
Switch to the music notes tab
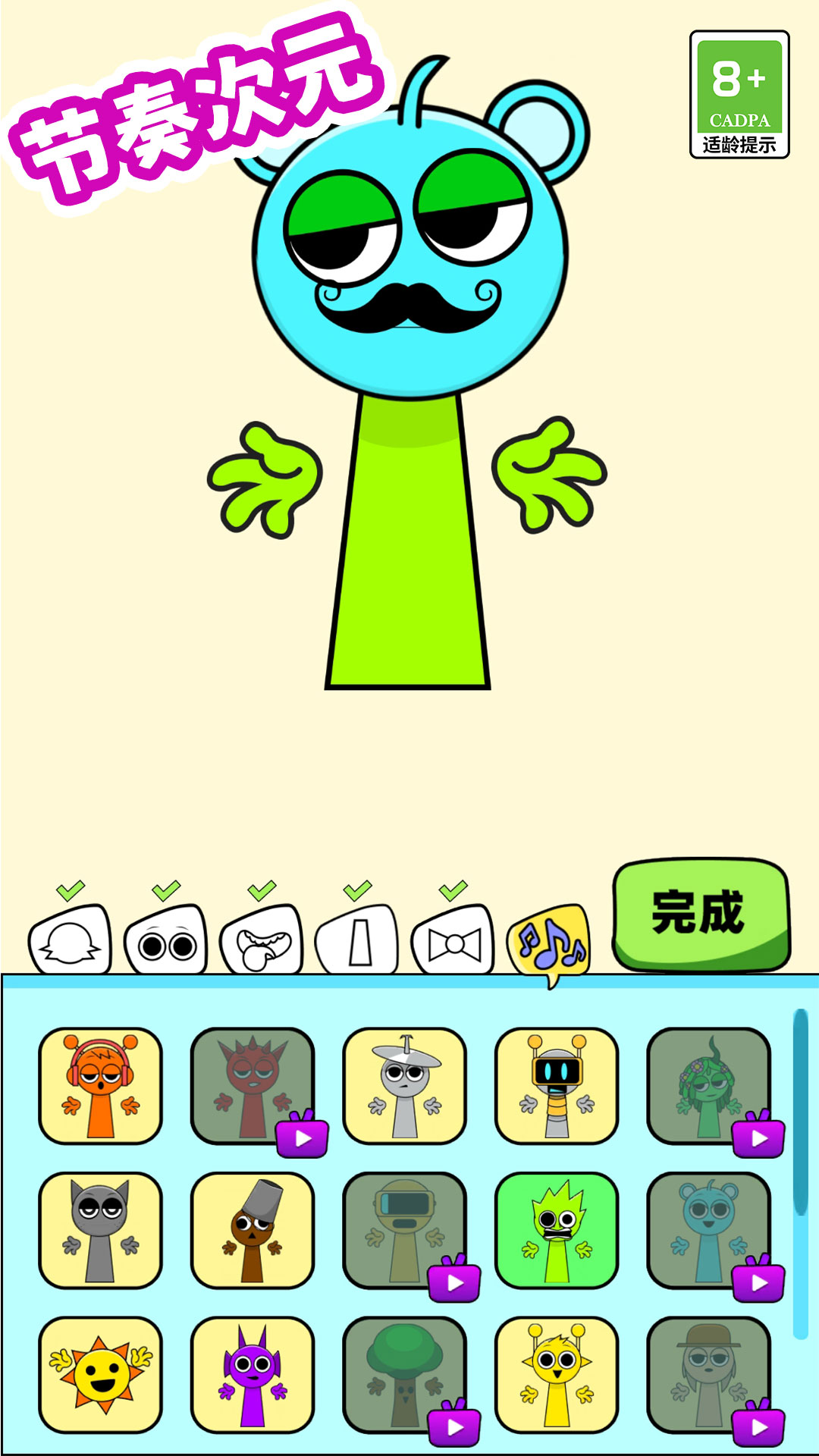[549, 940]
